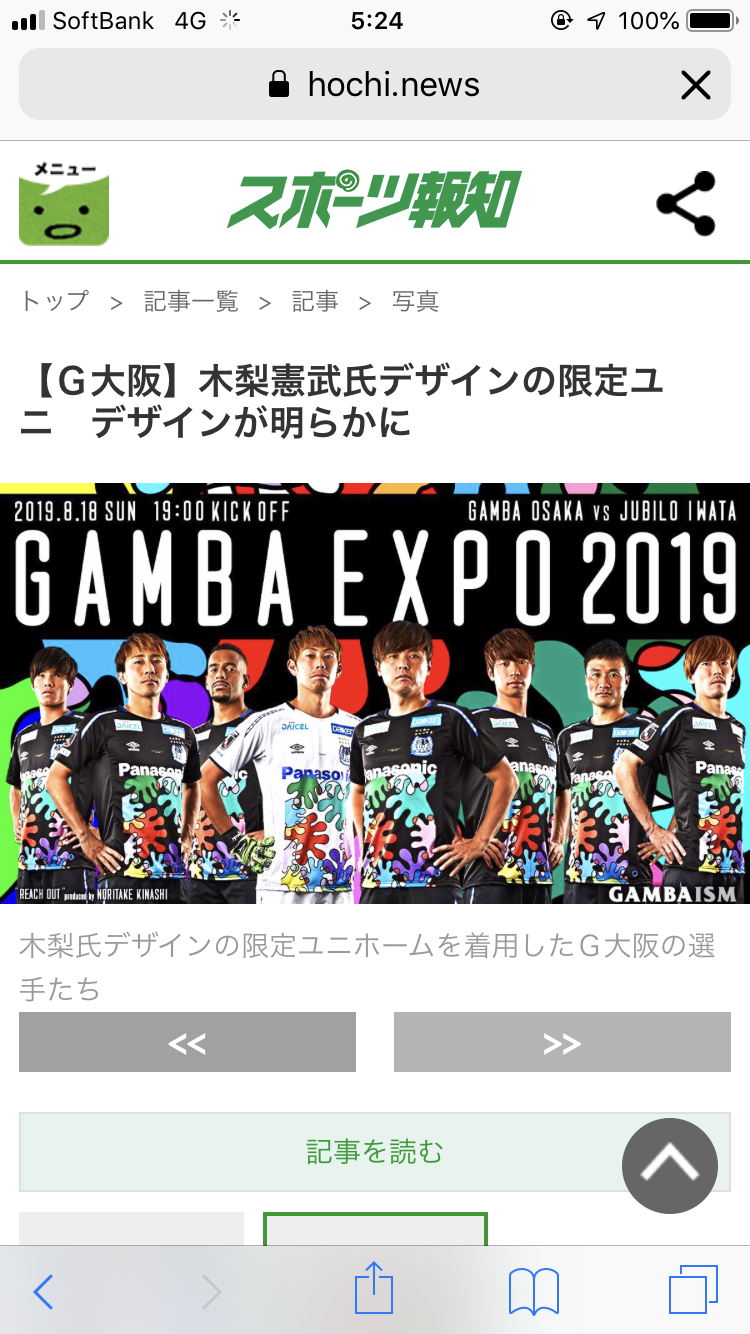Screen dimensions: 750x1334
Task: Open the green メニュー menu button
Action: (x=64, y=203)
